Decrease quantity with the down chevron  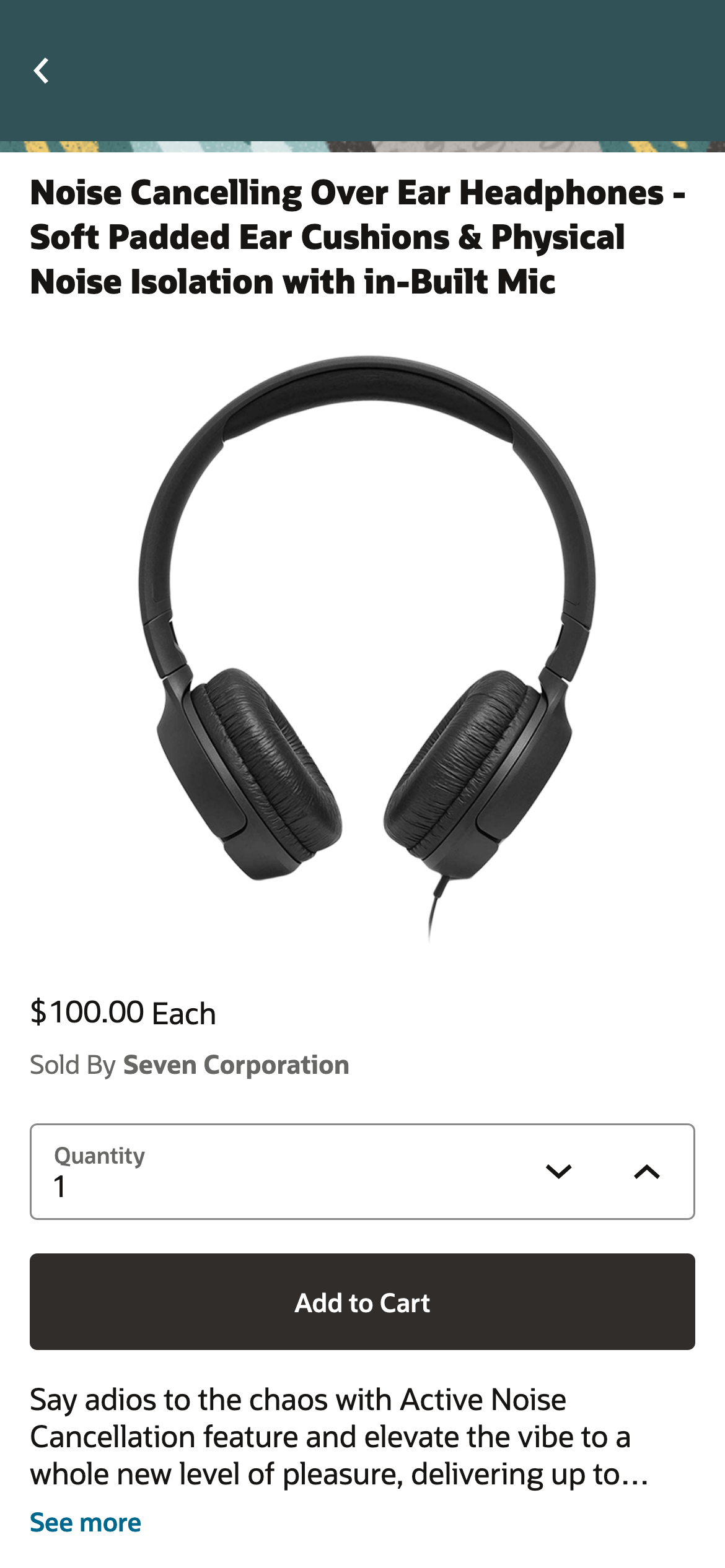coord(558,1172)
